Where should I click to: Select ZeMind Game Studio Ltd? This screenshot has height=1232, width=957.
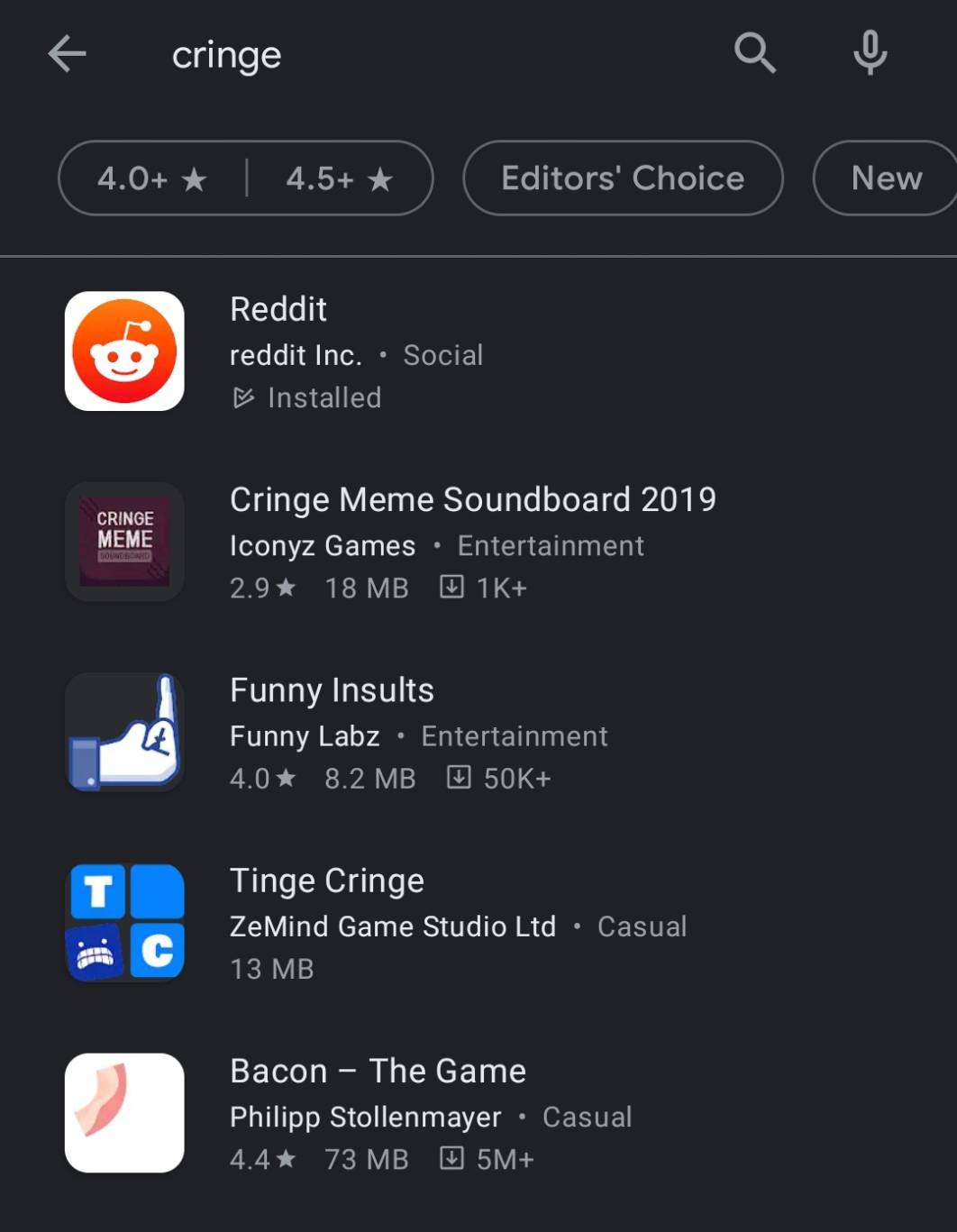pyautogui.click(x=393, y=926)
